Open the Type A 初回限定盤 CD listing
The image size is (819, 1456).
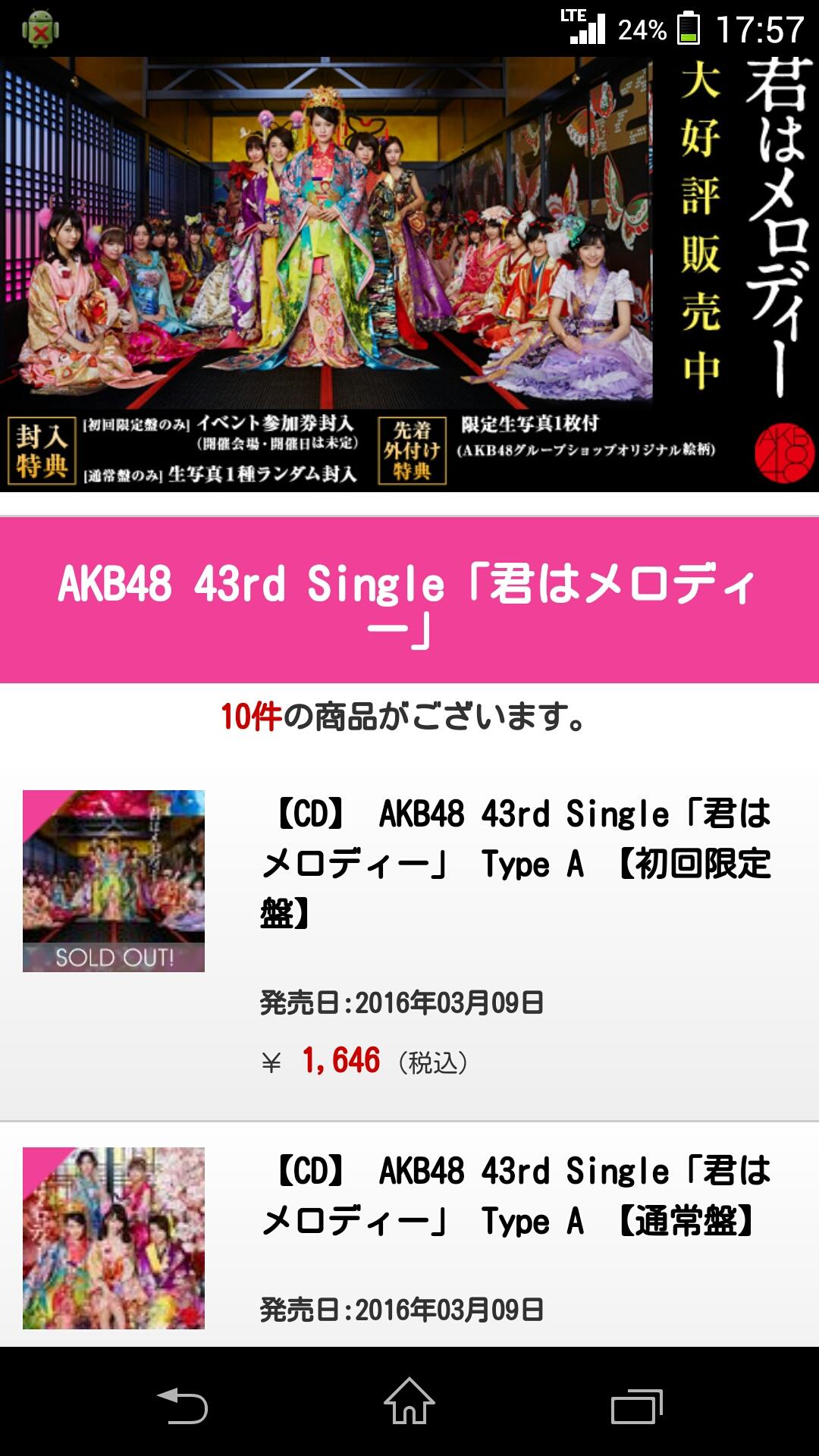coord(516,863)
